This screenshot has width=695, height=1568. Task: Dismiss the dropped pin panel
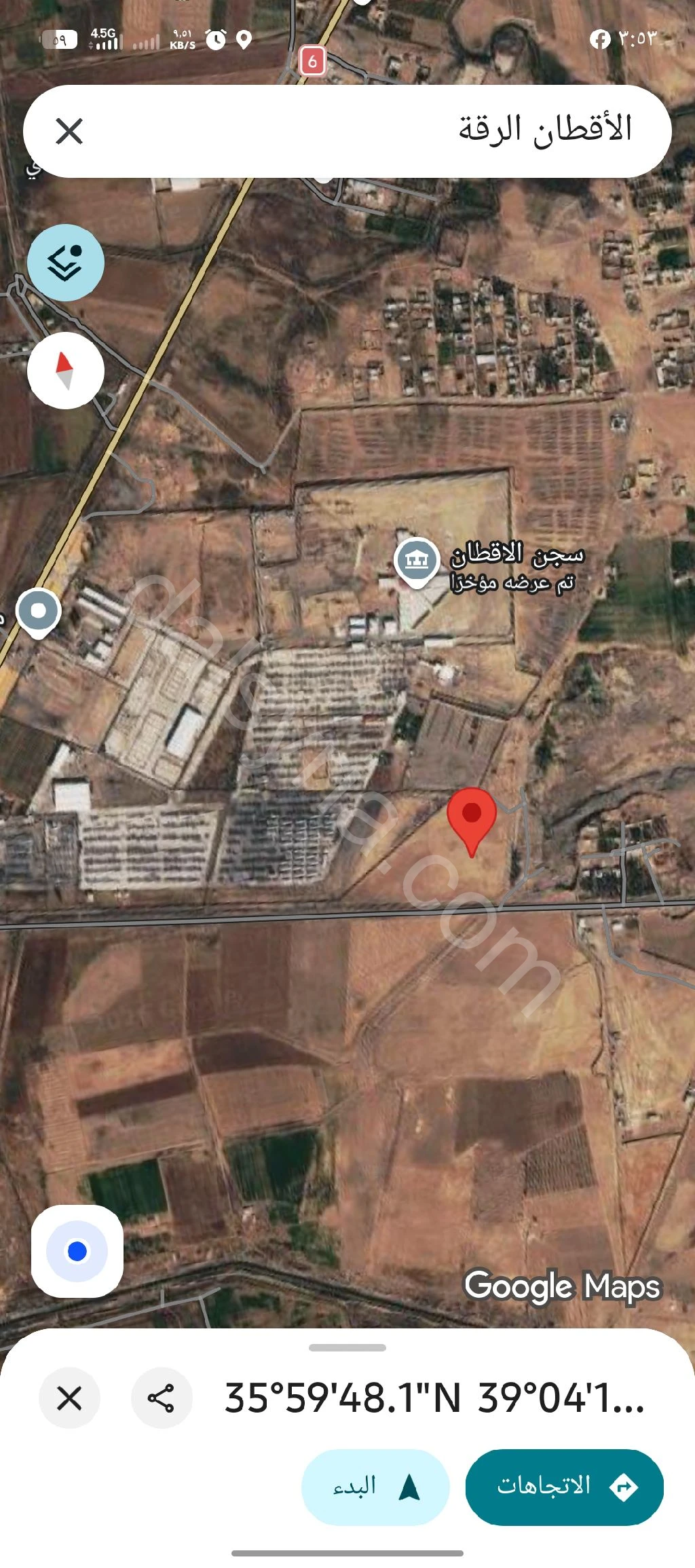69,1398
